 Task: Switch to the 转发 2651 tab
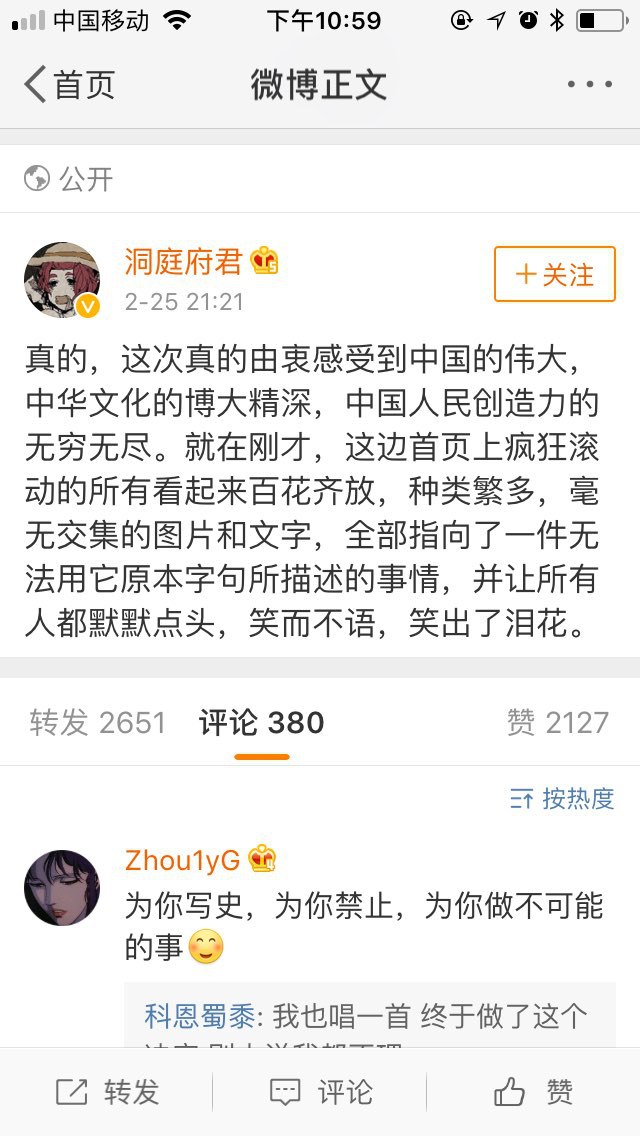pyautogui.click(x=98, y=722)
